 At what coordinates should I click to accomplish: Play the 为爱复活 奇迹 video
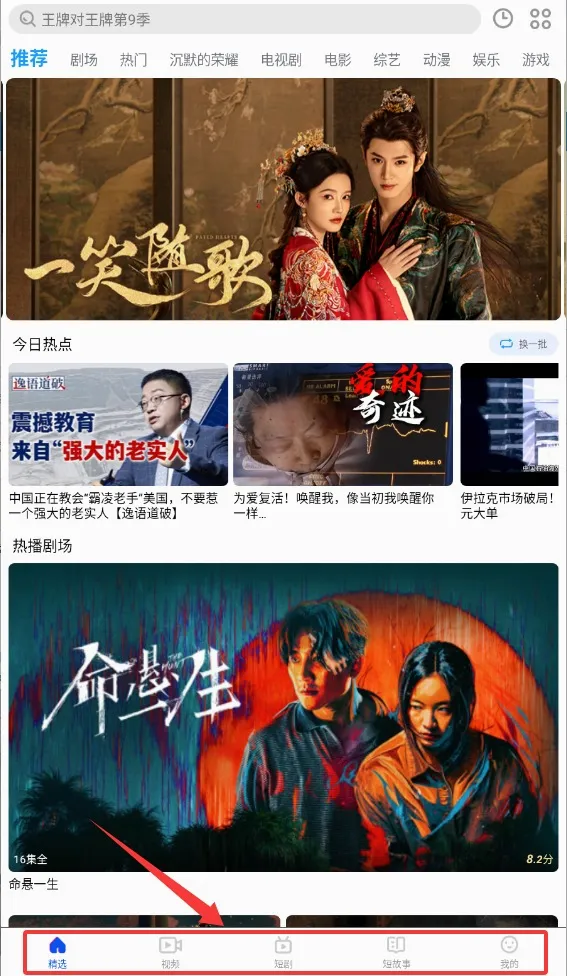pos(343,442)
